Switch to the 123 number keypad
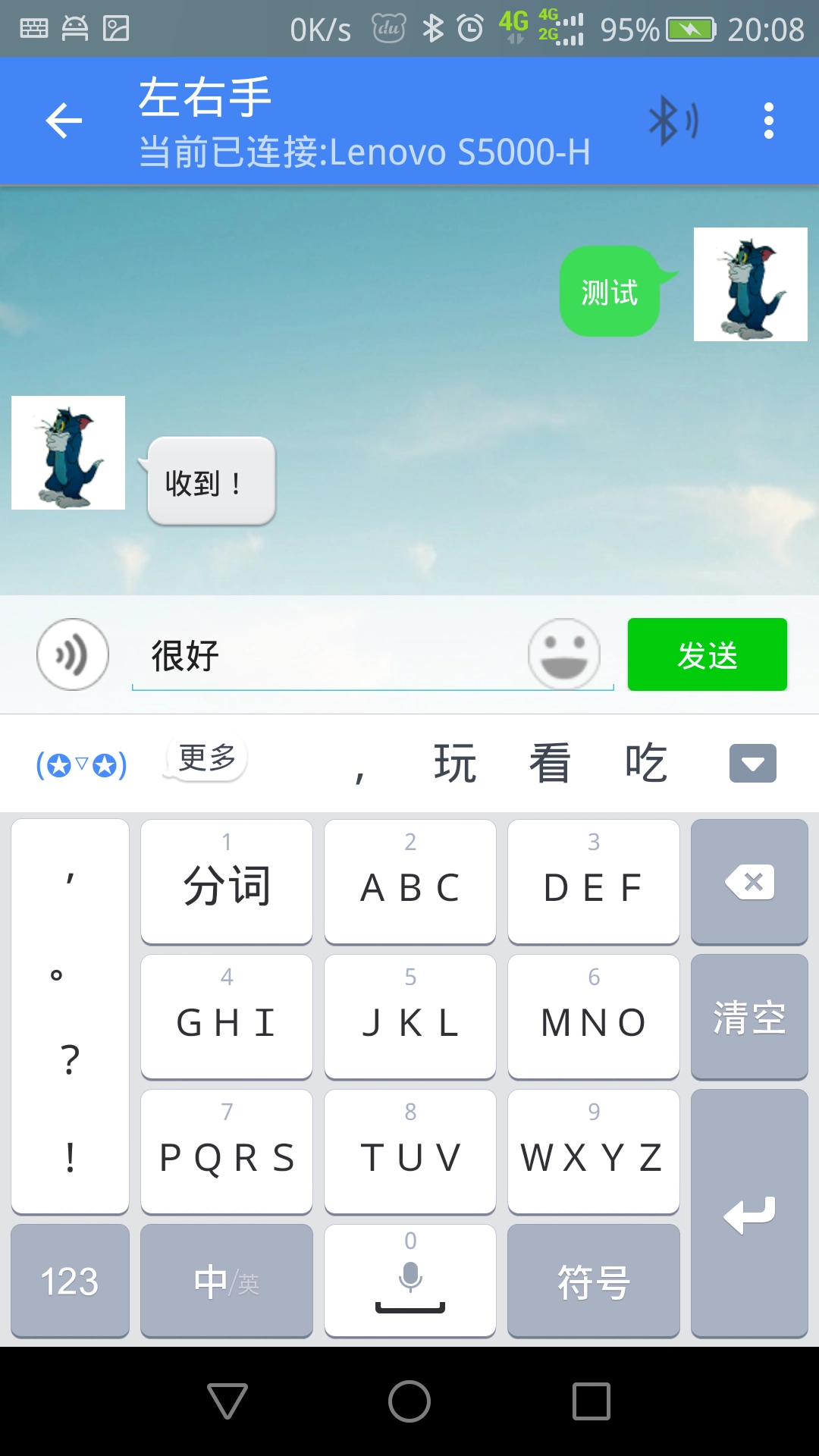The image size is (819, 1456). click(70, 1282)
